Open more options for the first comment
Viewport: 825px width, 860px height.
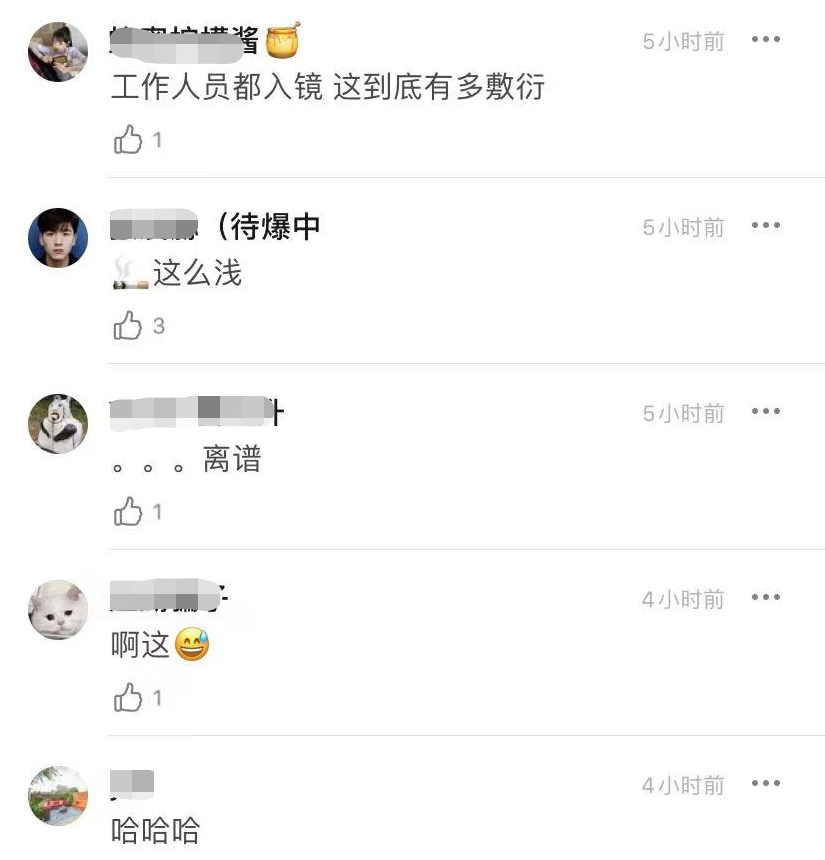pos(766,39)
